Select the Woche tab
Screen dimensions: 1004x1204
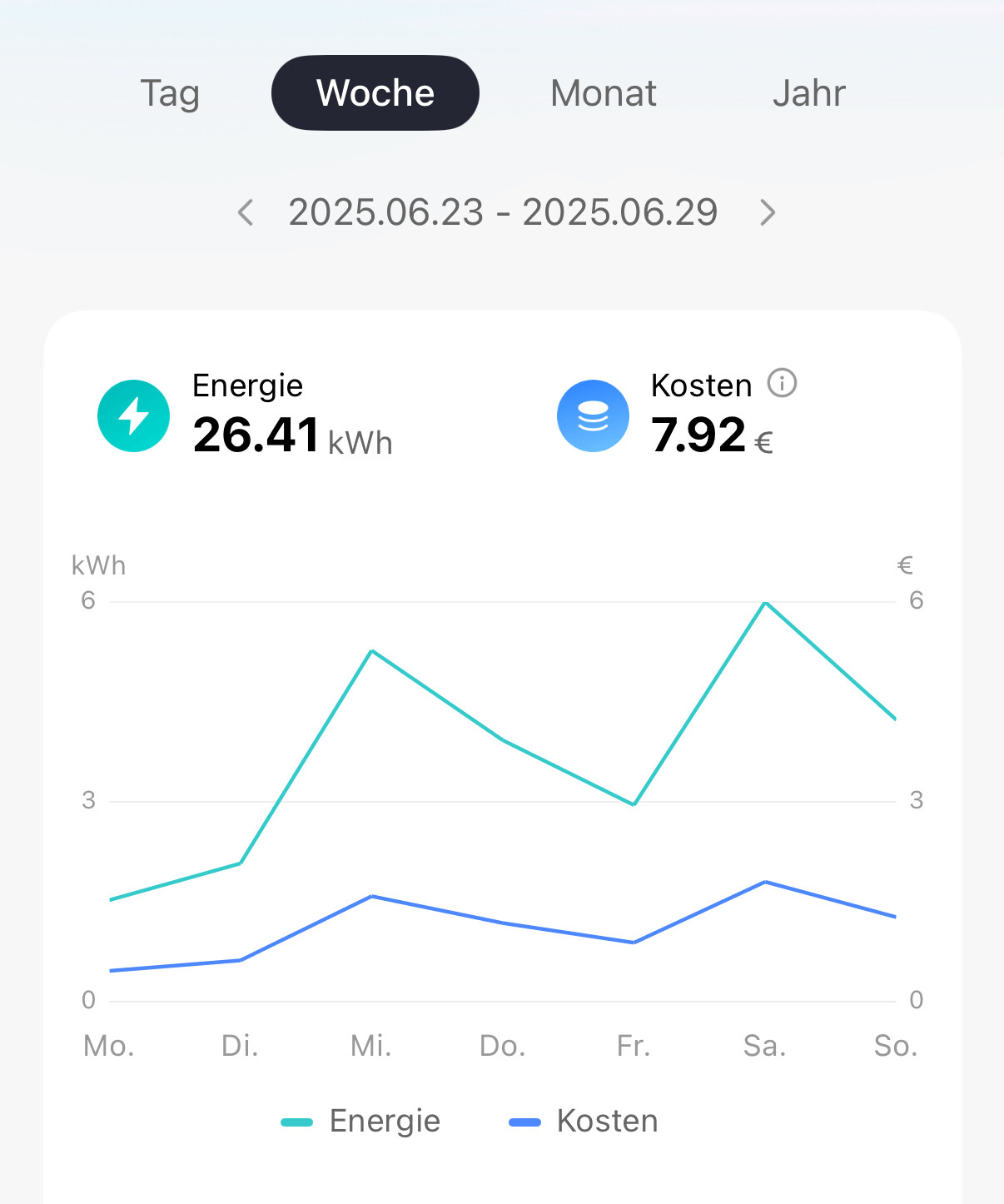(x=375, y=93)
